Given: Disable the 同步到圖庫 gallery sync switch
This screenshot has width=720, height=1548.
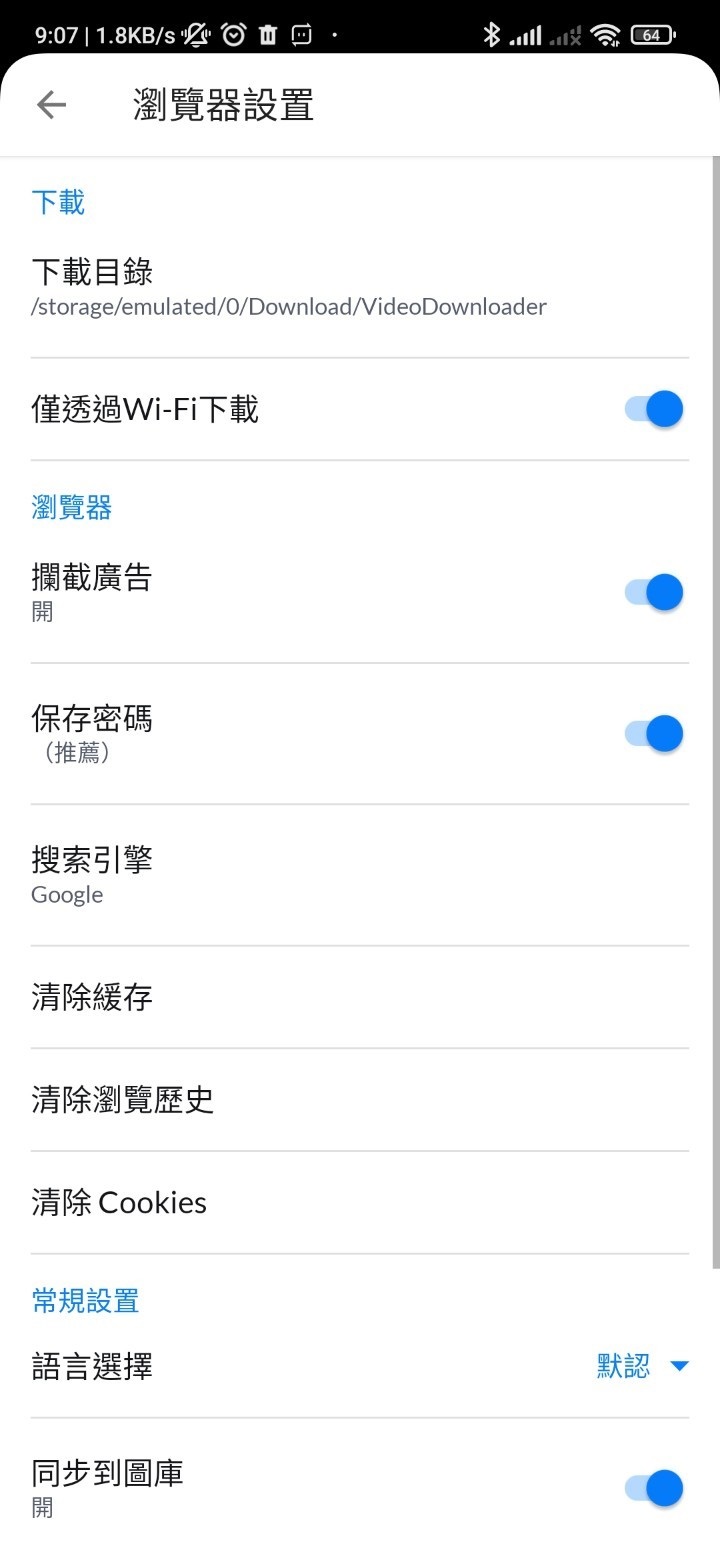Looking at the screenshot, I should coord(653,1488).
